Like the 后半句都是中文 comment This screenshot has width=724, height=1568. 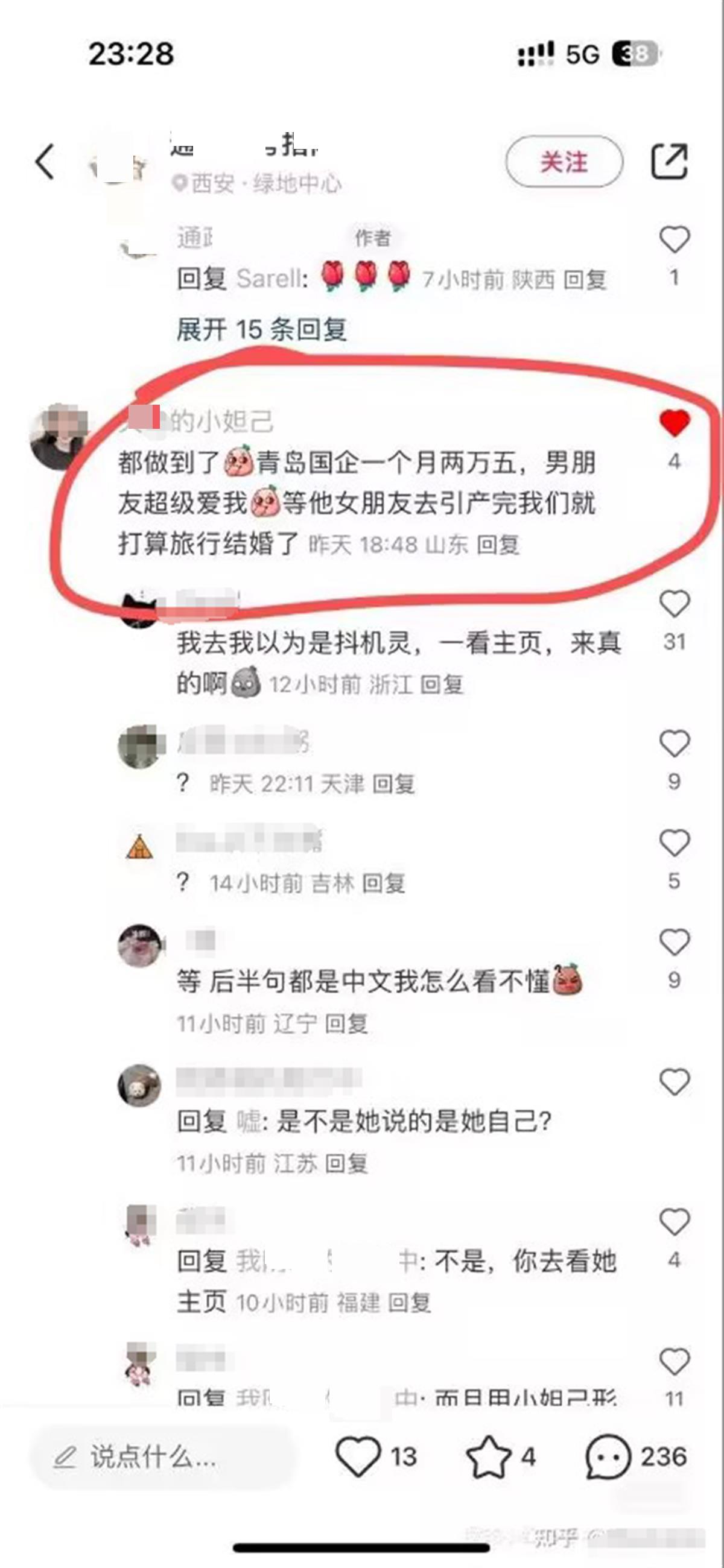pos(674,942)
